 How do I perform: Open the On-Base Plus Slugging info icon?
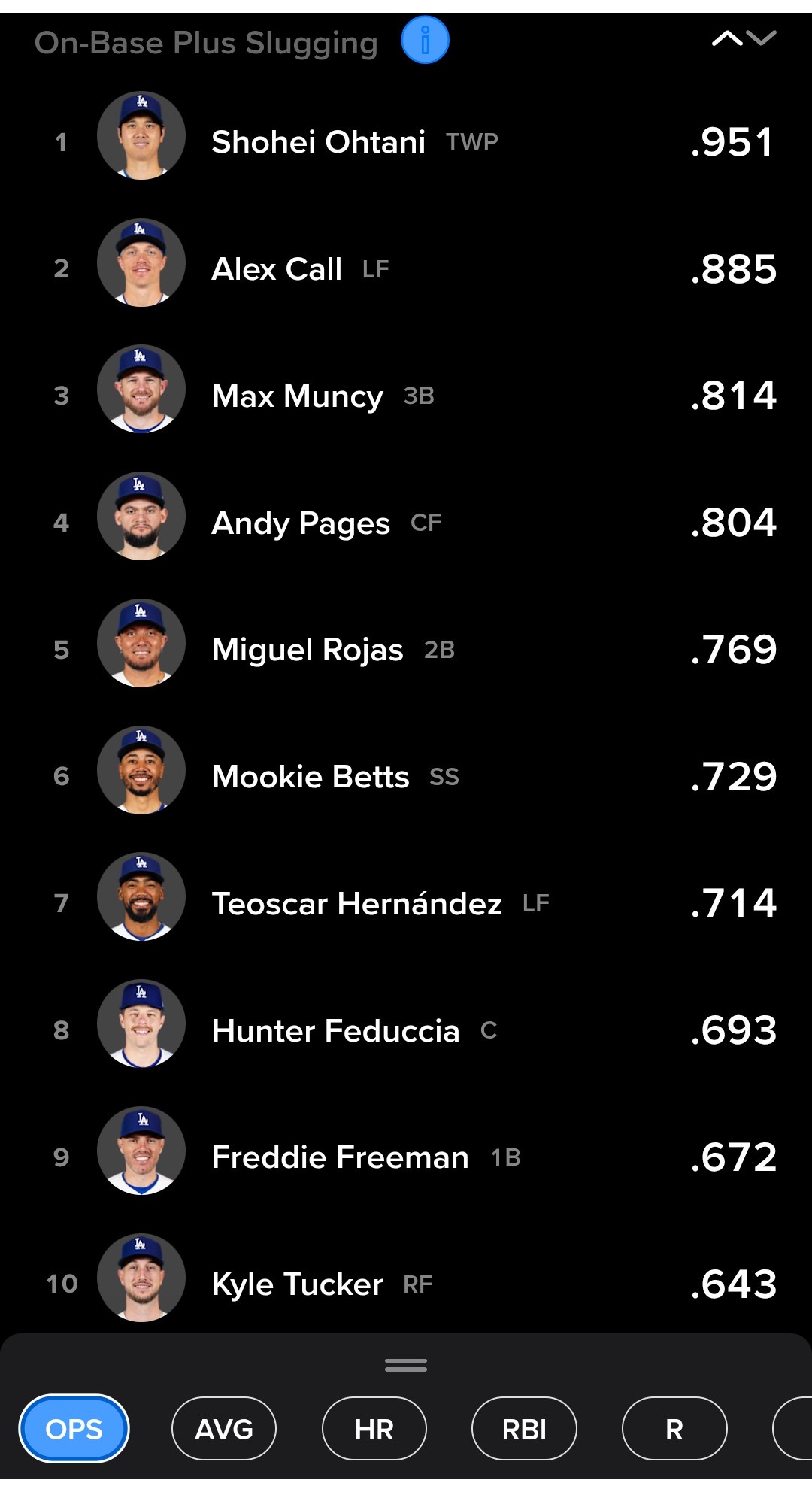click(425, 41)
